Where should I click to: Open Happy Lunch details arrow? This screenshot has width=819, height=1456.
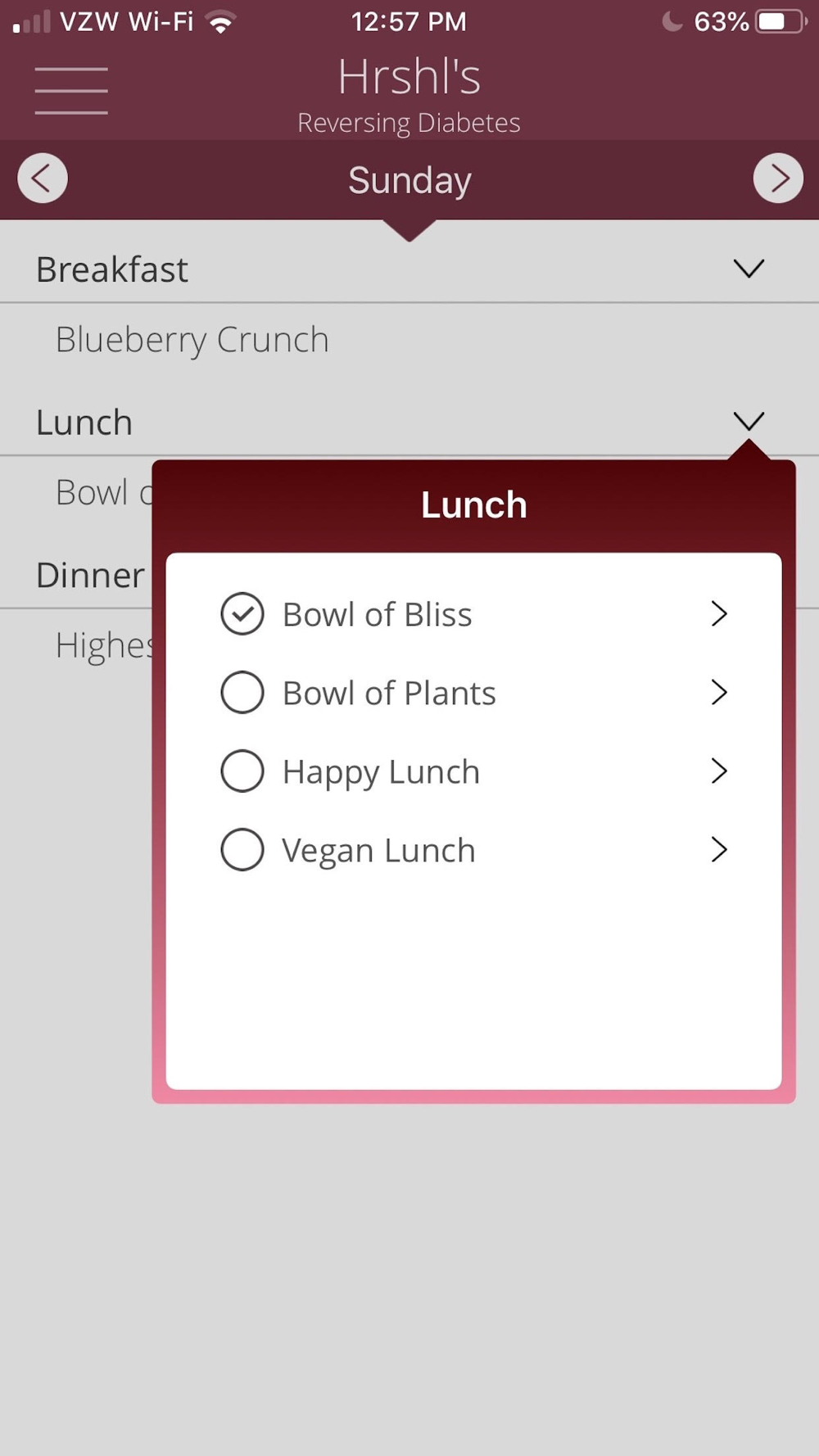(x=719, y=771)
